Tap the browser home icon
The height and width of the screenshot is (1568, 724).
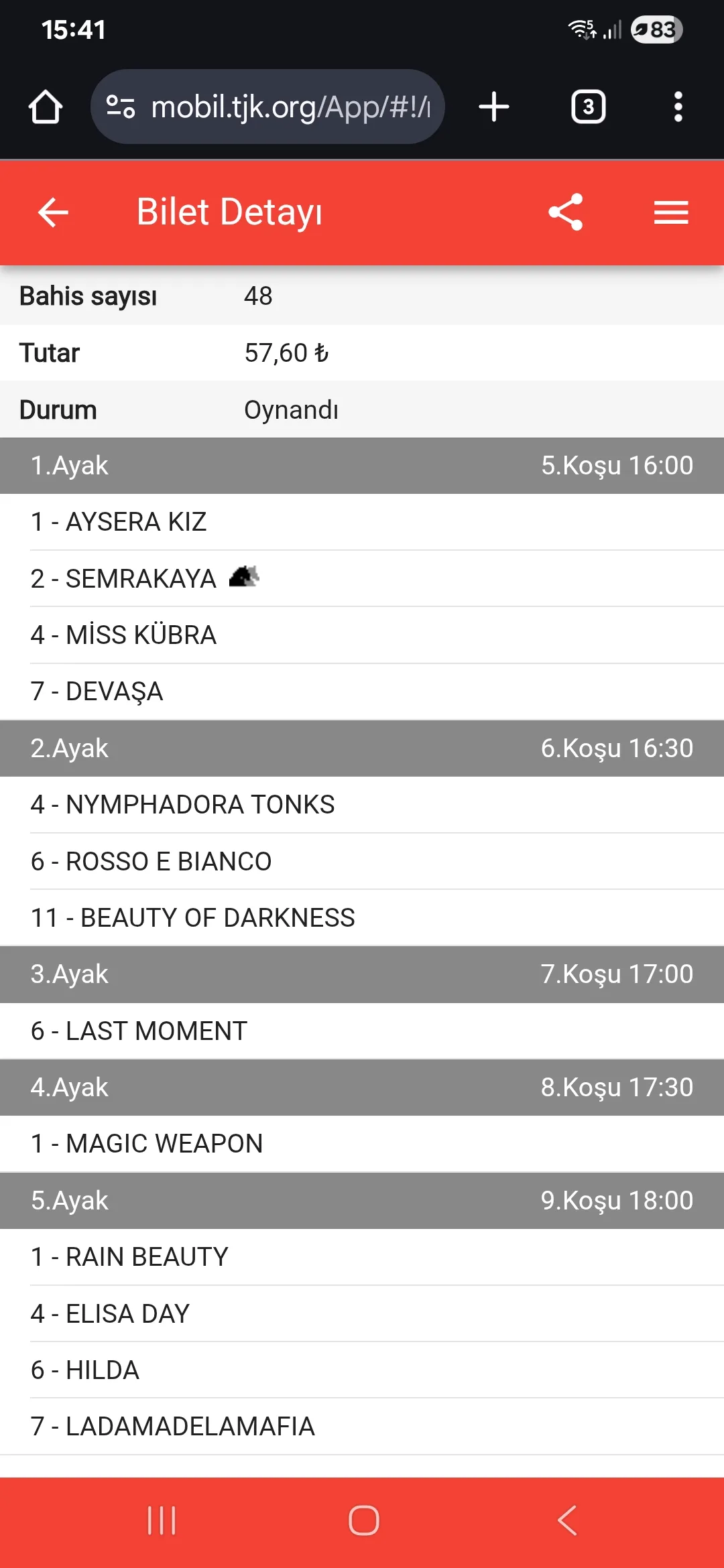(46, 107)
